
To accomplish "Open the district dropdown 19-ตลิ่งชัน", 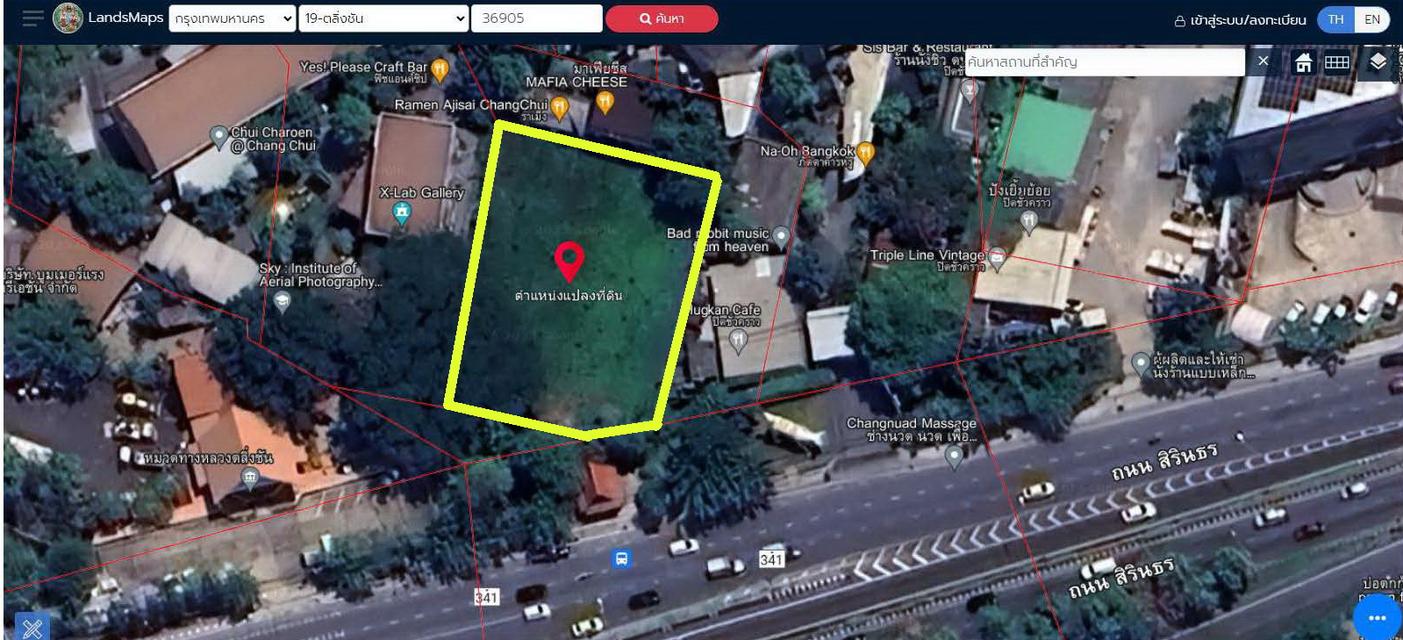I will (384, 18).
